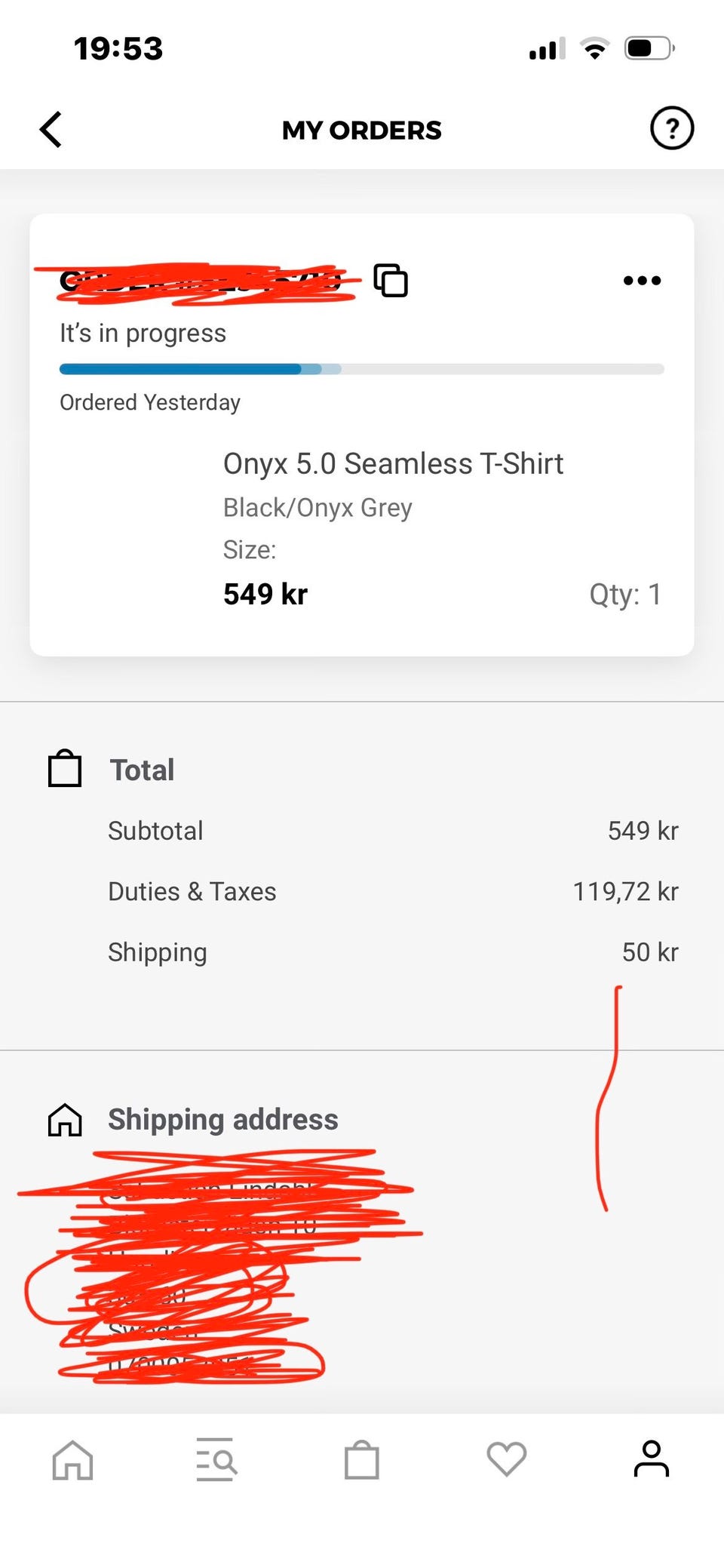
Task: Go back from My Orders
Action: pyautogui.click(x=51, y=129)
